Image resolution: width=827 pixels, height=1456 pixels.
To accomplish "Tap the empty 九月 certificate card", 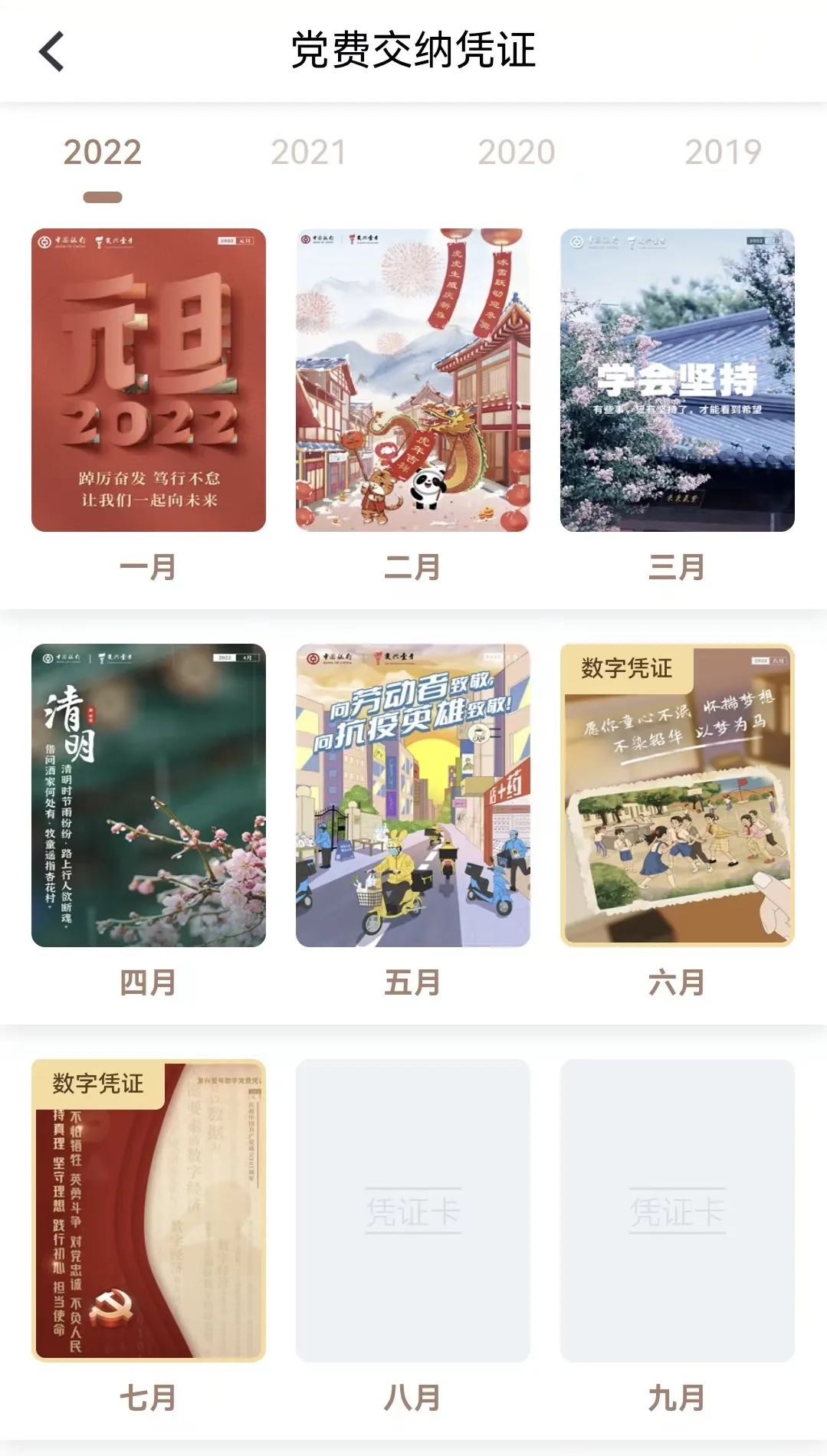I will [x=678, y=1211].
